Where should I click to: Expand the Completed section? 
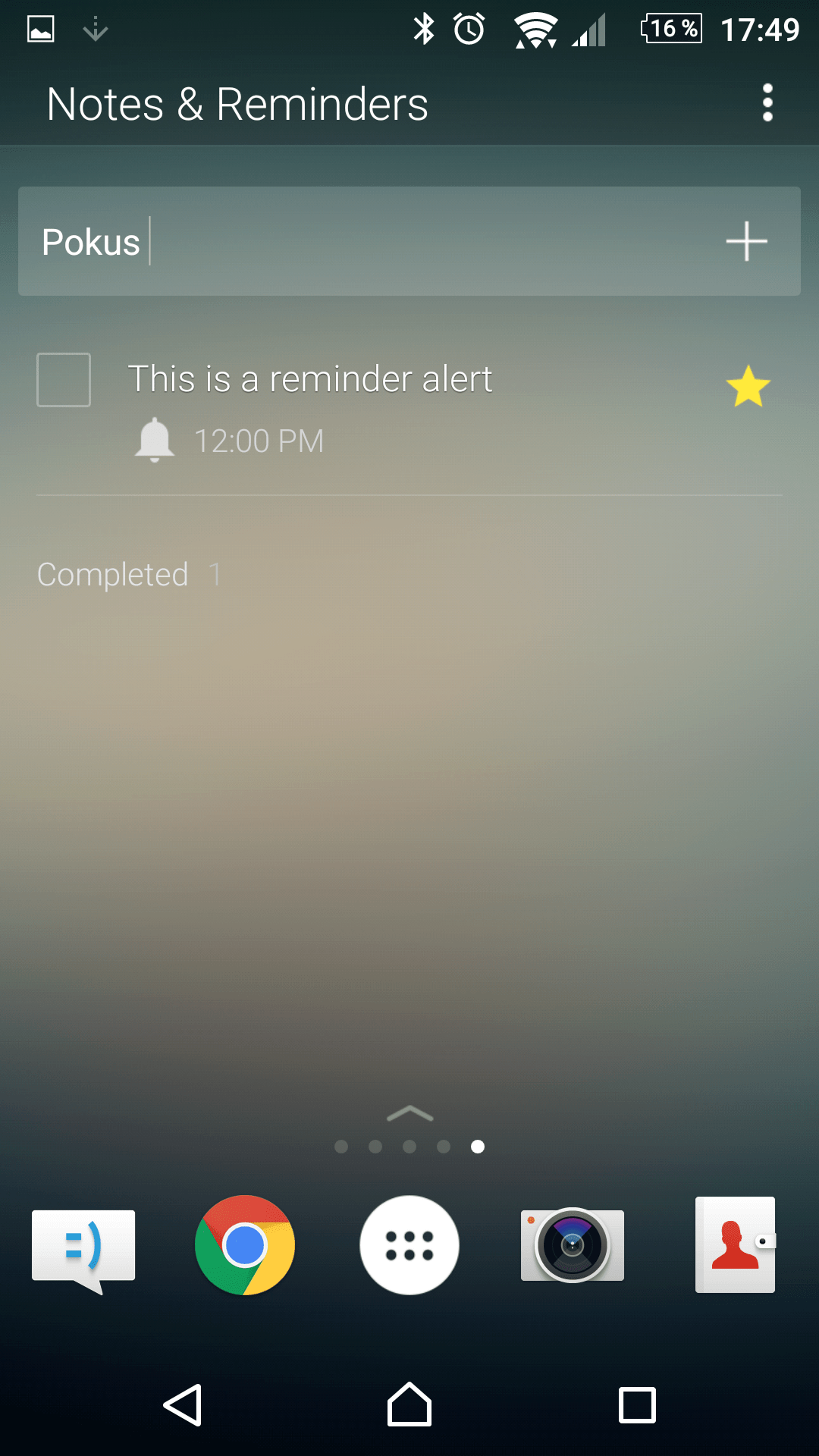[x=129, y=574]
